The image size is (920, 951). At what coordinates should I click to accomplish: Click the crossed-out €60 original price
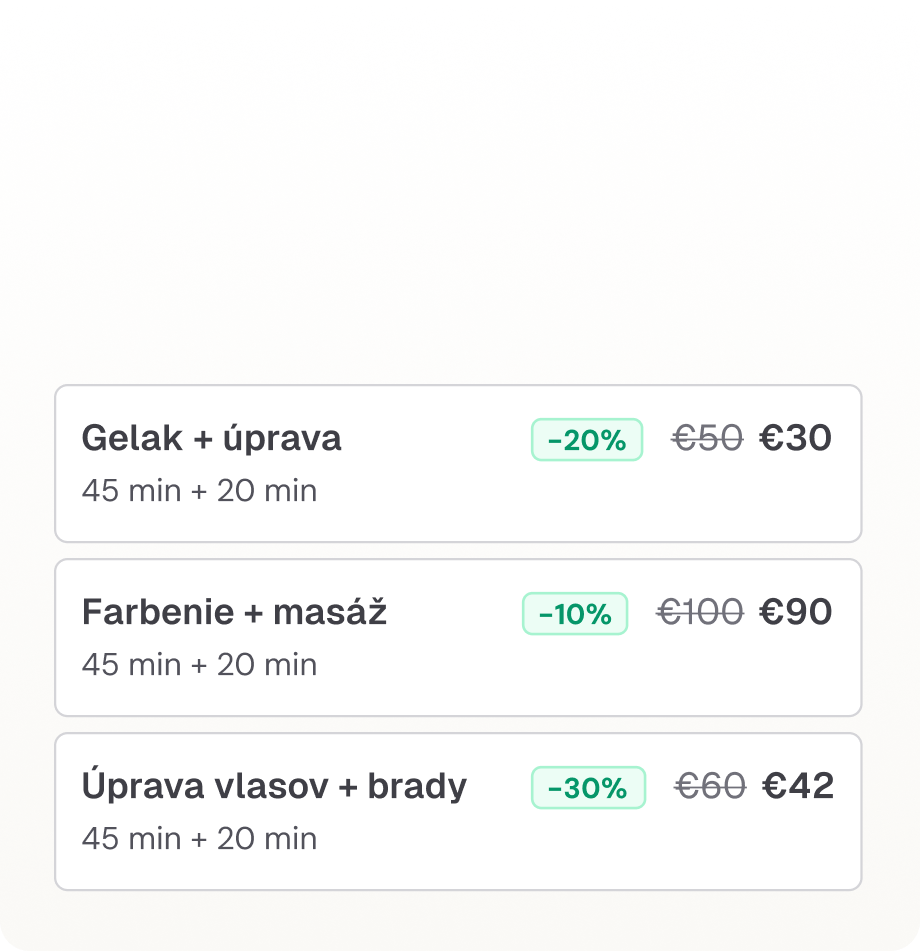coord(710,787)
